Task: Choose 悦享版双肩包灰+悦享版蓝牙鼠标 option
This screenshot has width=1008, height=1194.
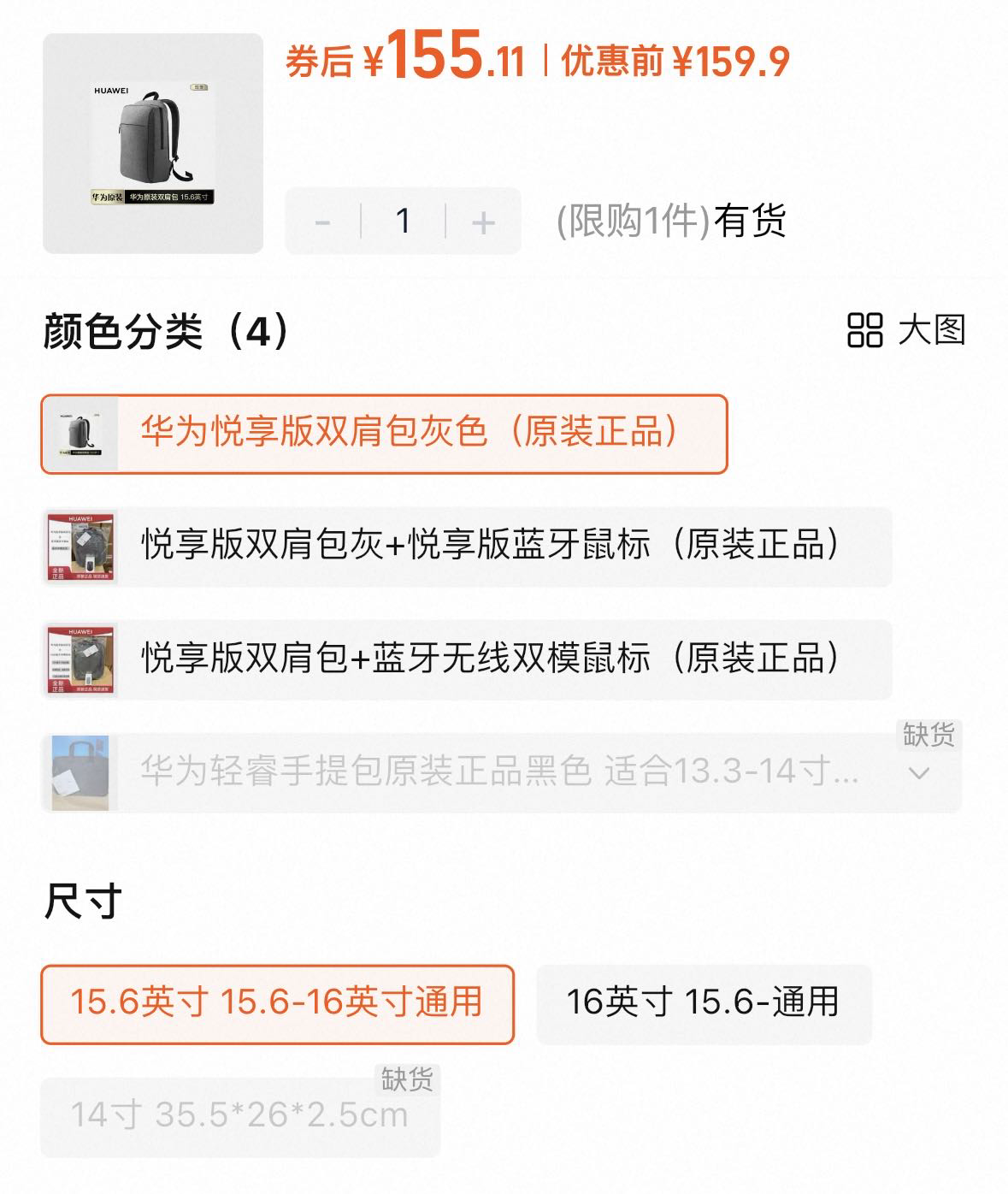Action: click(467, 547)
